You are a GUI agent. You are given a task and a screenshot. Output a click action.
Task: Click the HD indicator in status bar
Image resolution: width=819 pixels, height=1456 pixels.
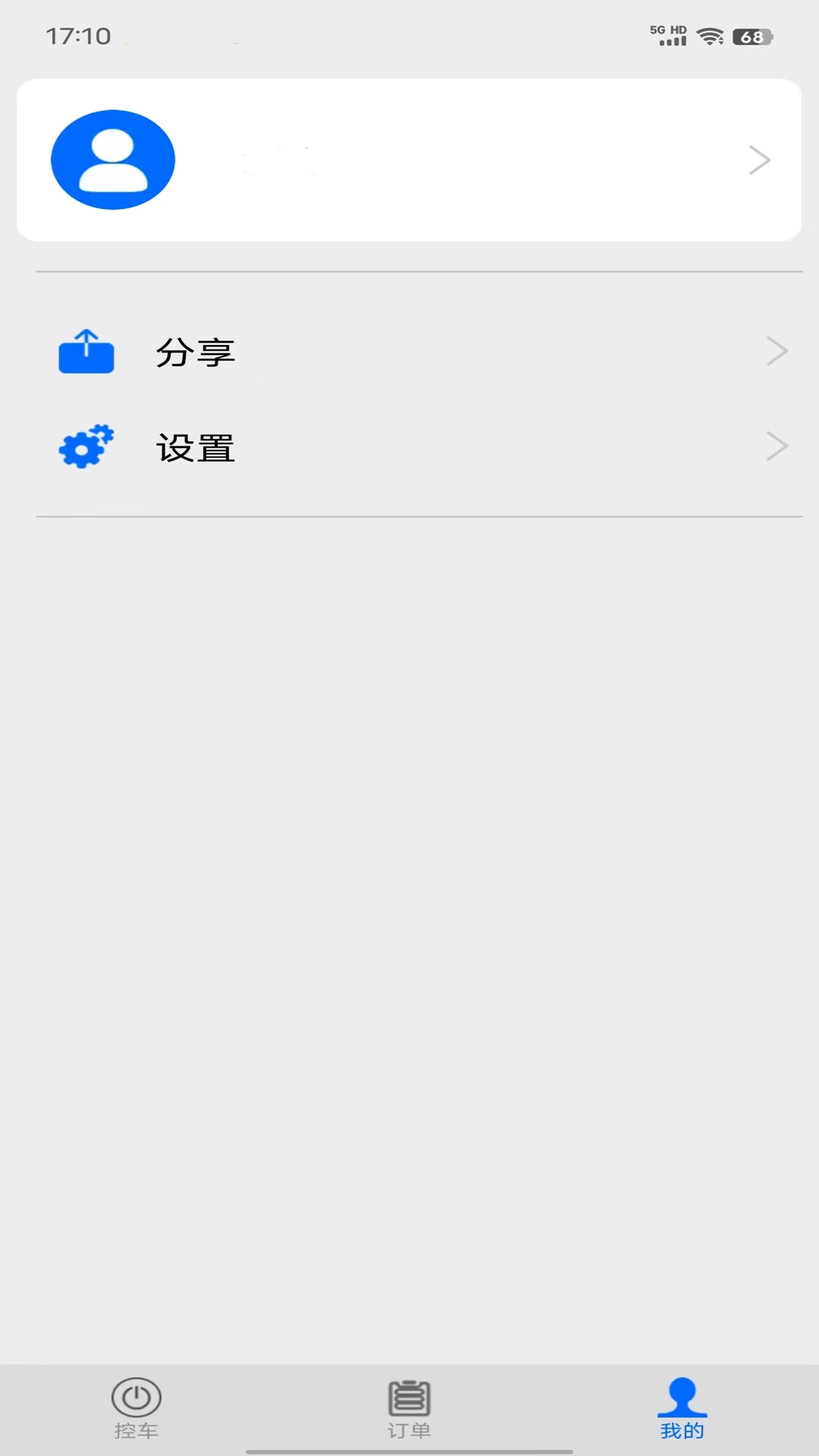677,28
